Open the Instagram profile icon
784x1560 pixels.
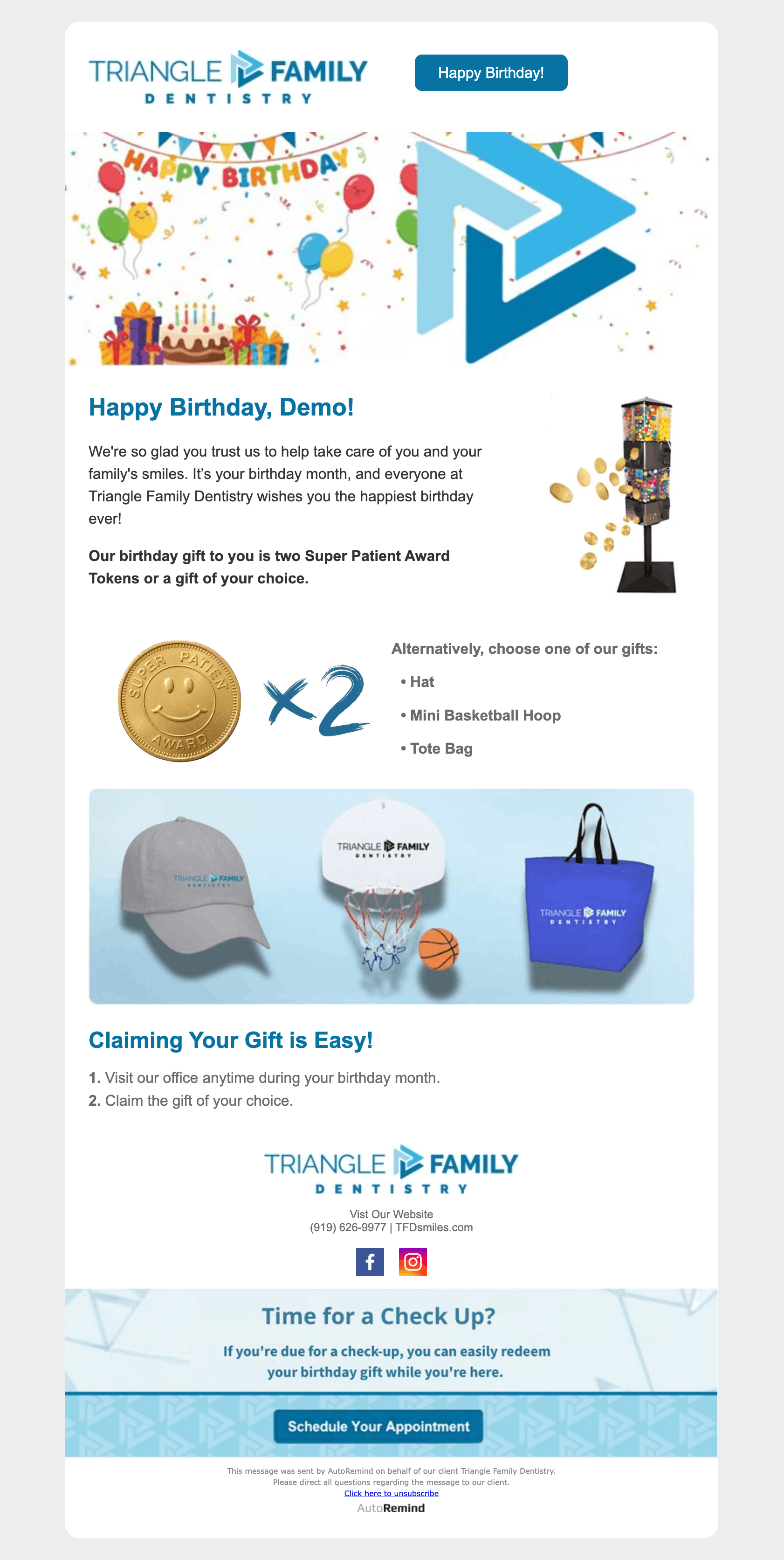pos(413,1262)
